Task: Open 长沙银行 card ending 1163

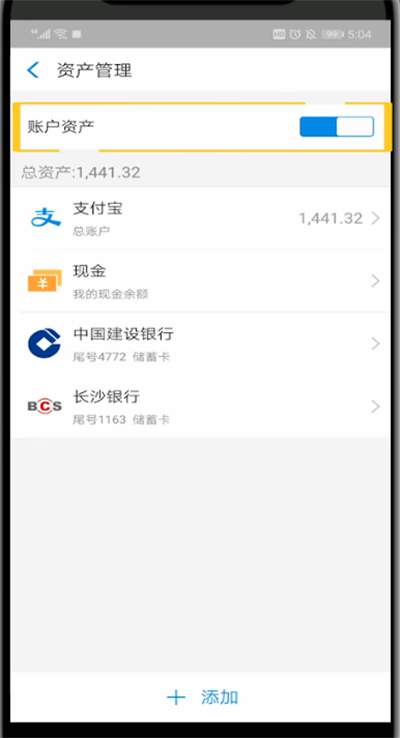Action: coord(201,406)
